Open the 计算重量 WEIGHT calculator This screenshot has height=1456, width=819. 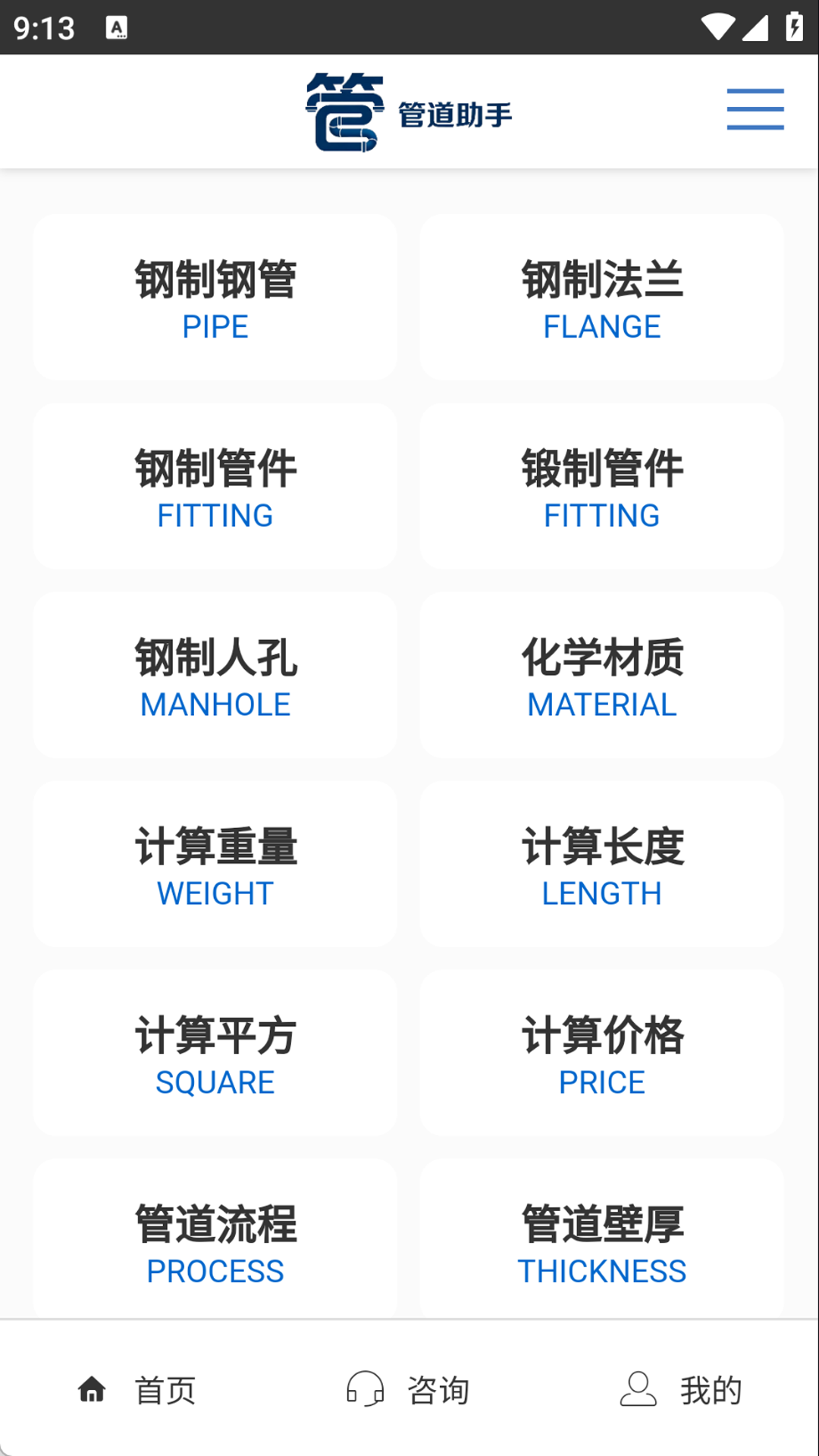pyautogui.click(x=215, y=864)
